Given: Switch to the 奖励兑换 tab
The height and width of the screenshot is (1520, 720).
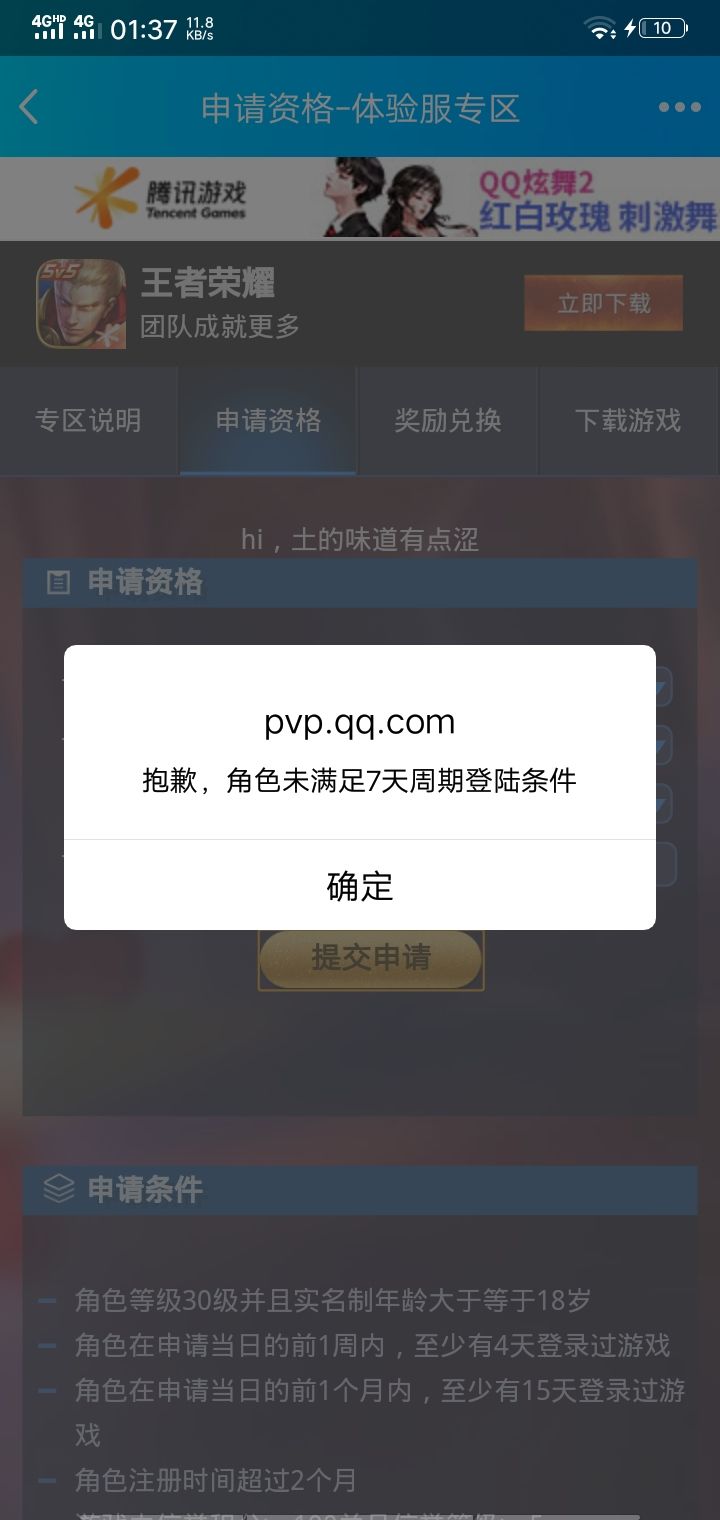Looking at the screenshot, I should tap(448, 421).
